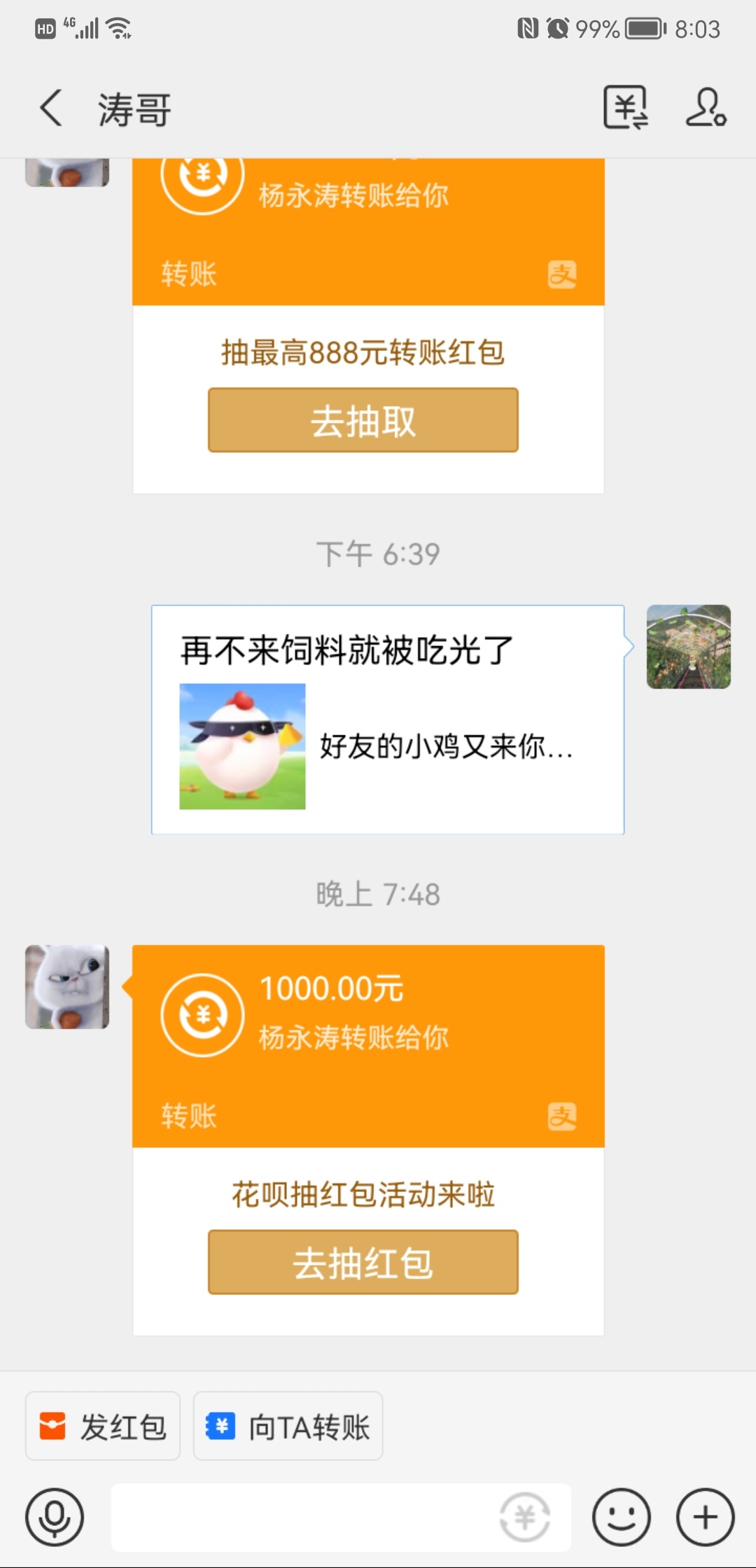
Task: Open the sender's rabbit avatar
Action: click(67, 987)
